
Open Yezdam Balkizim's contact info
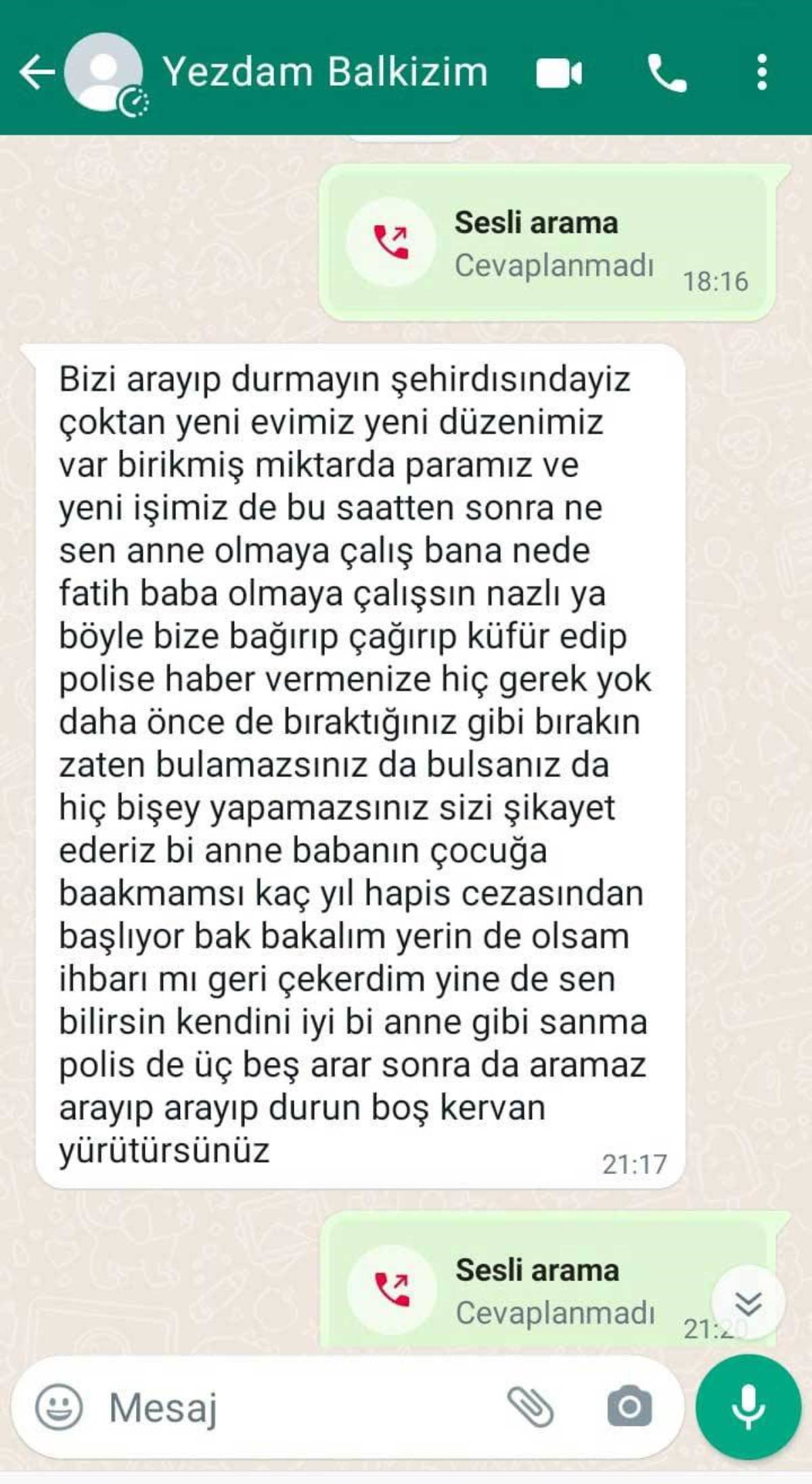point(325,72)
